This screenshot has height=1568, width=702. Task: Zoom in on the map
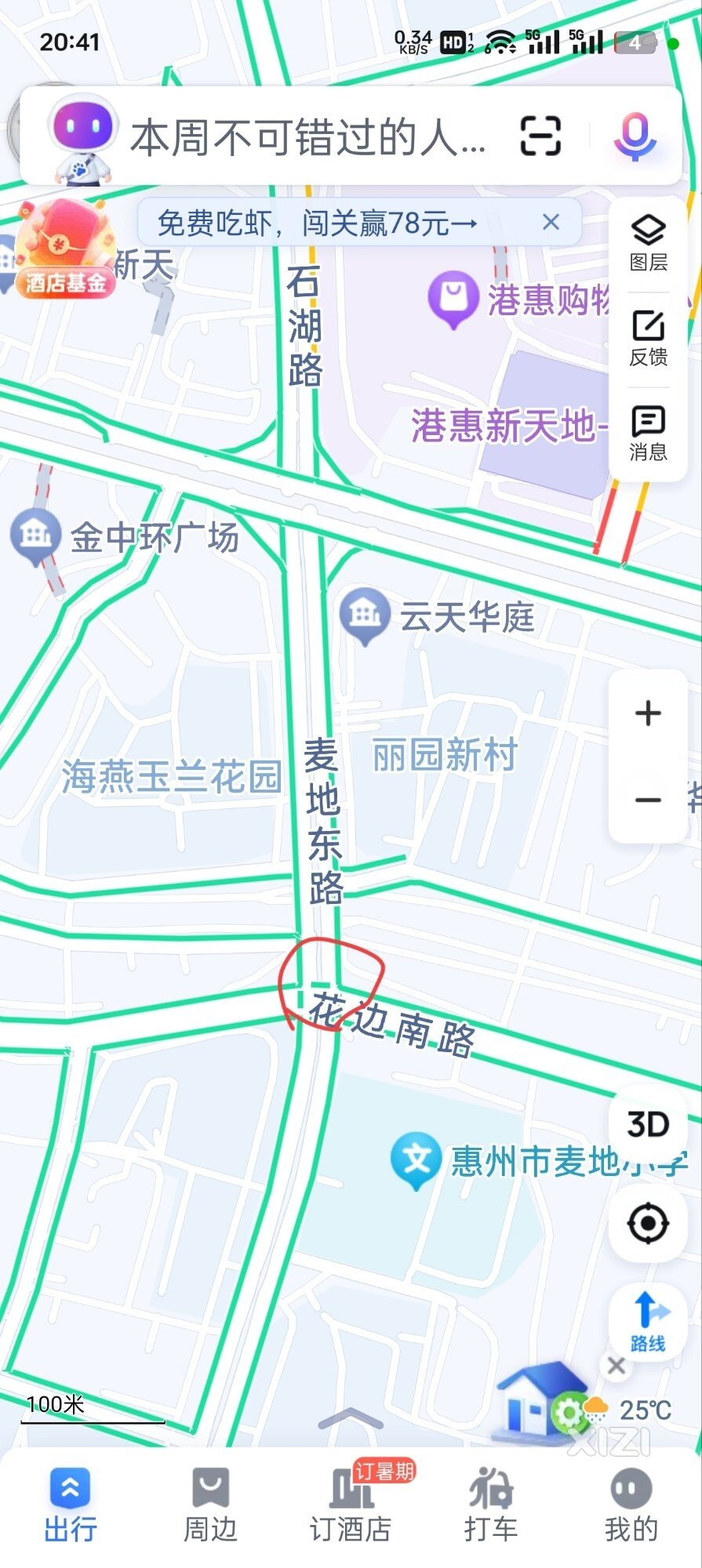[x=648, y=713]
